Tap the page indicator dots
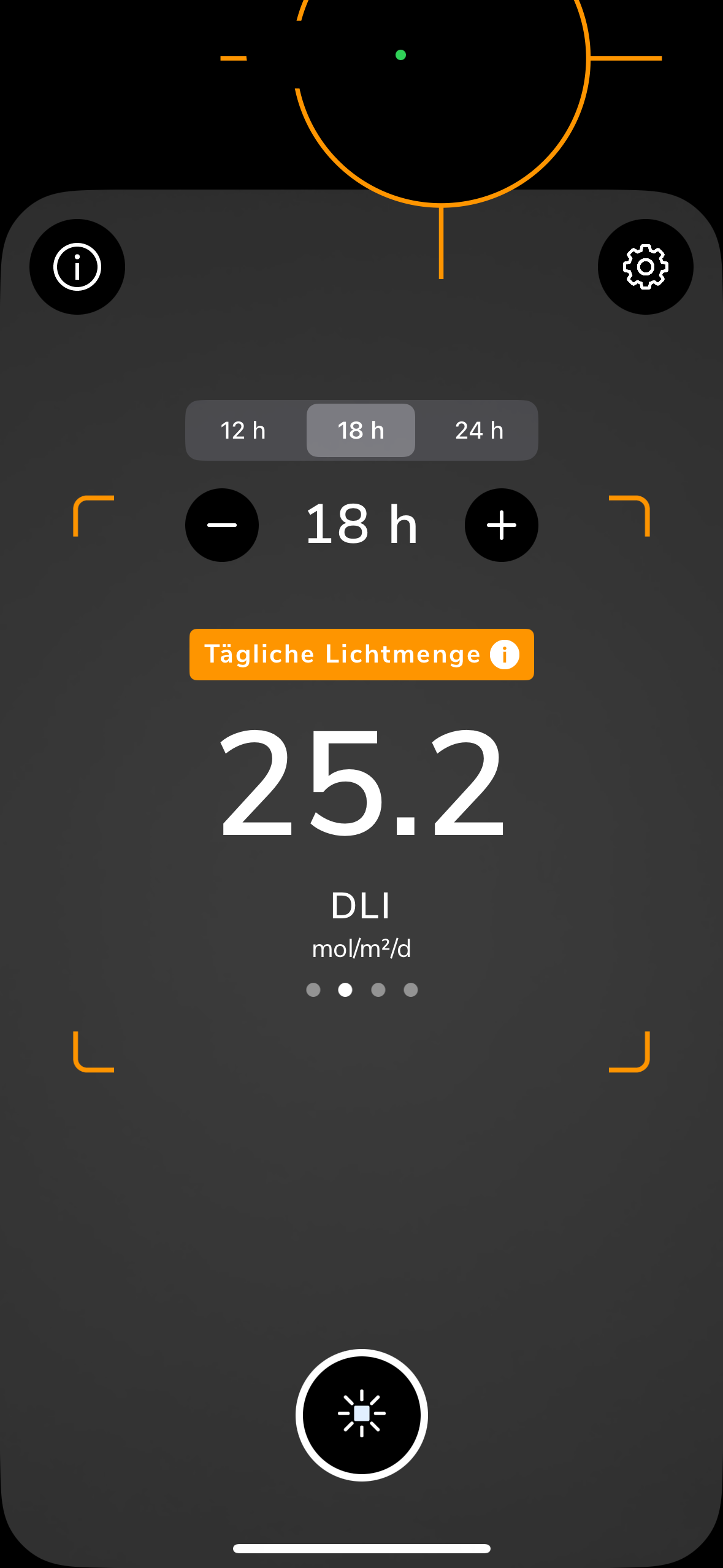723x1568 pixels. click(362, 990)
